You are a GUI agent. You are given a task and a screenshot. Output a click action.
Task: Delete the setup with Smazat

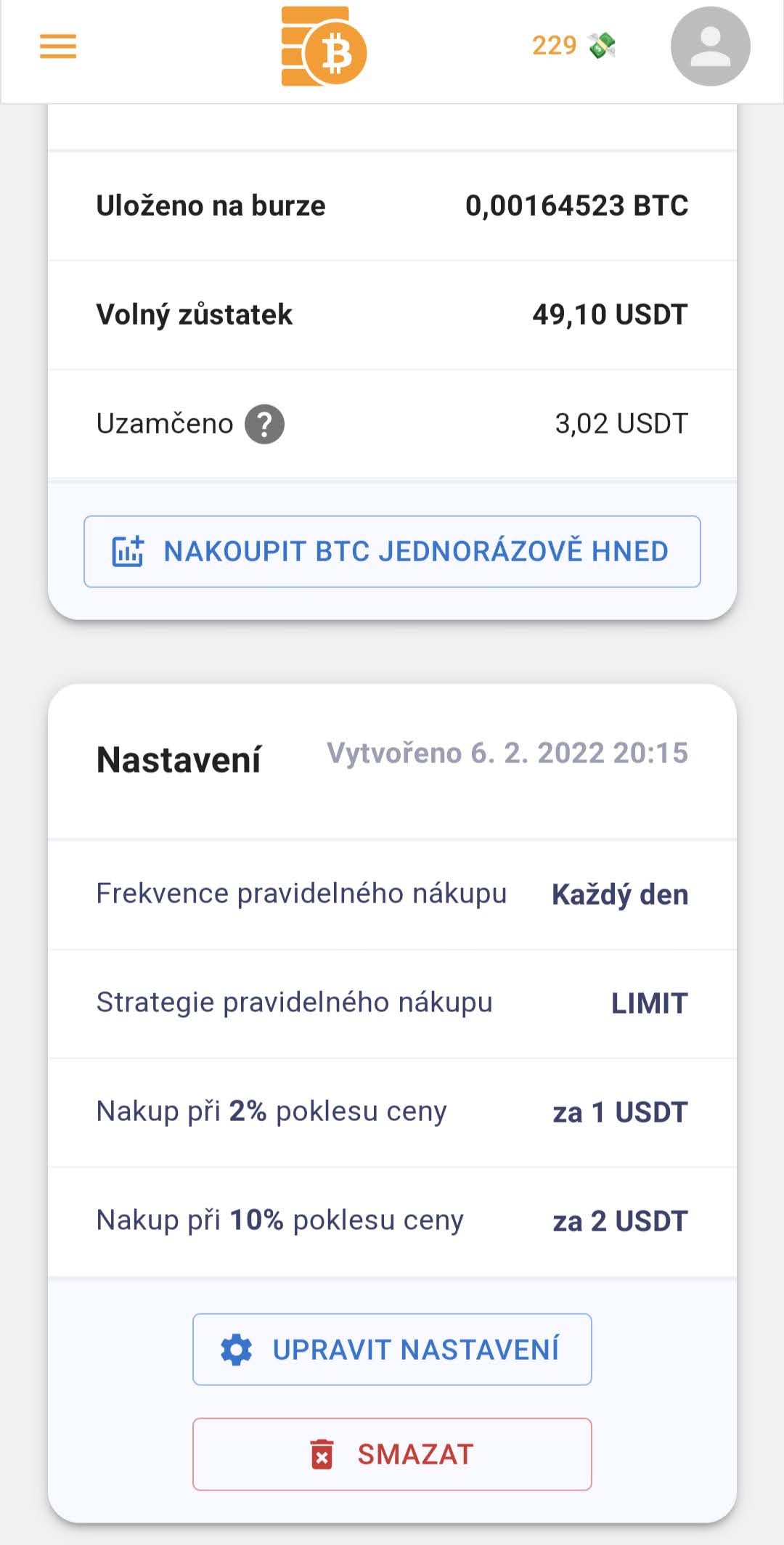[392, 1454]
